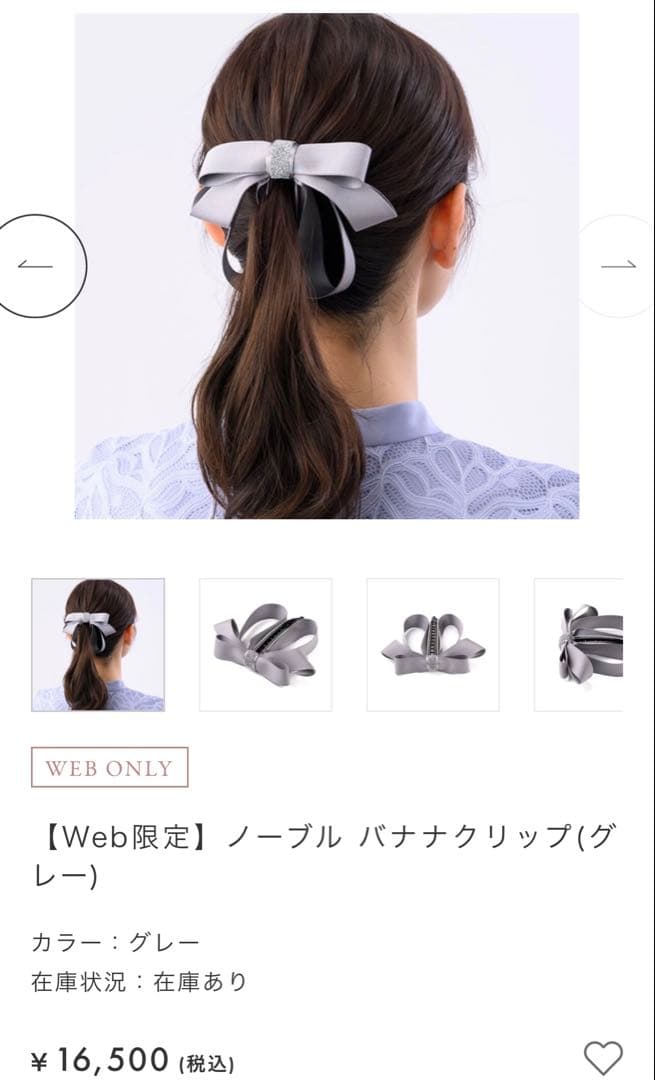Select the fourth partially visible clip thumbnail
The width and height of the screenshot is (655, 1080).
click(580, 645)
